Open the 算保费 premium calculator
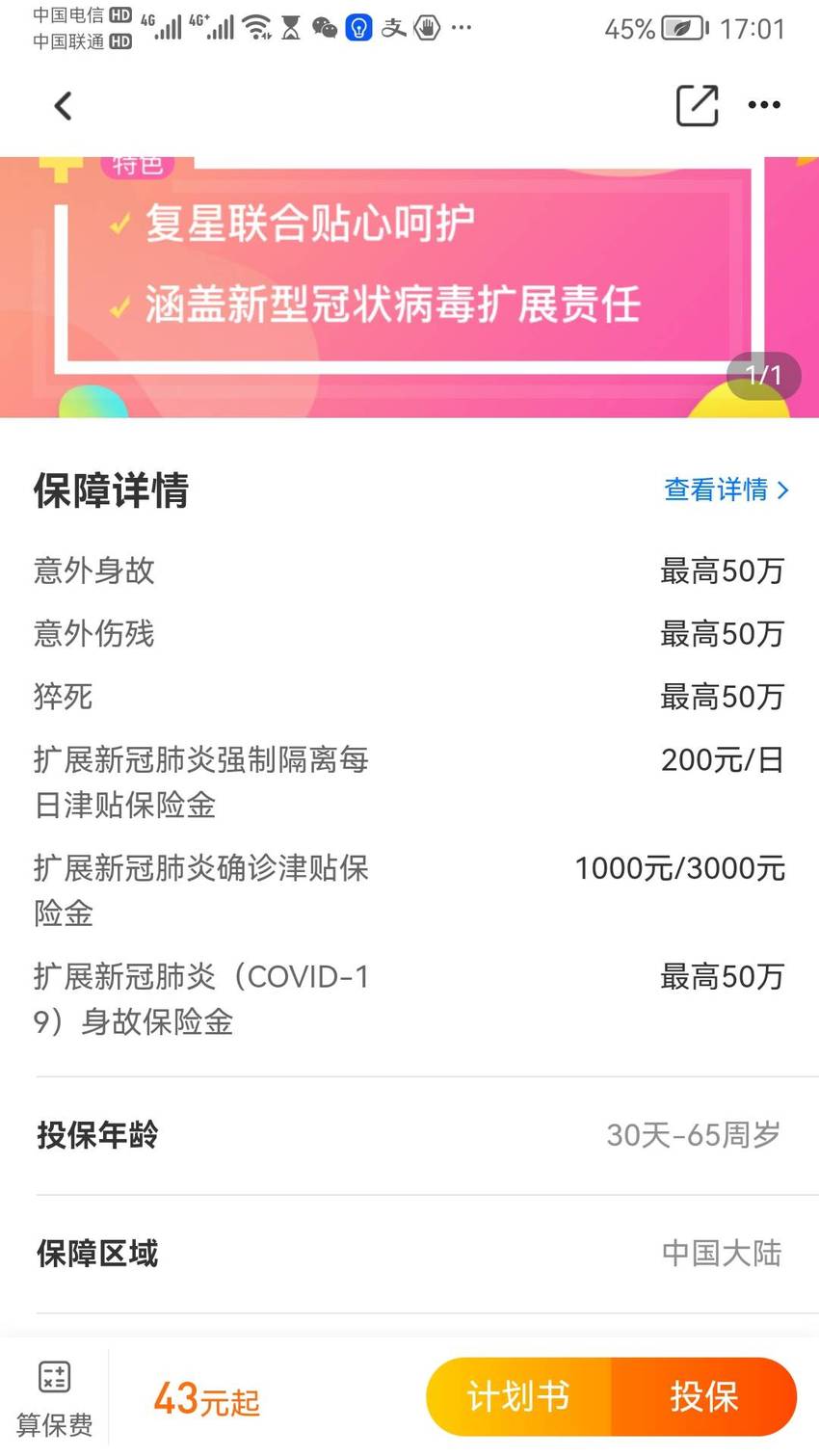819x1456 pixels. pyautogui.click(x=54, y=1398)
